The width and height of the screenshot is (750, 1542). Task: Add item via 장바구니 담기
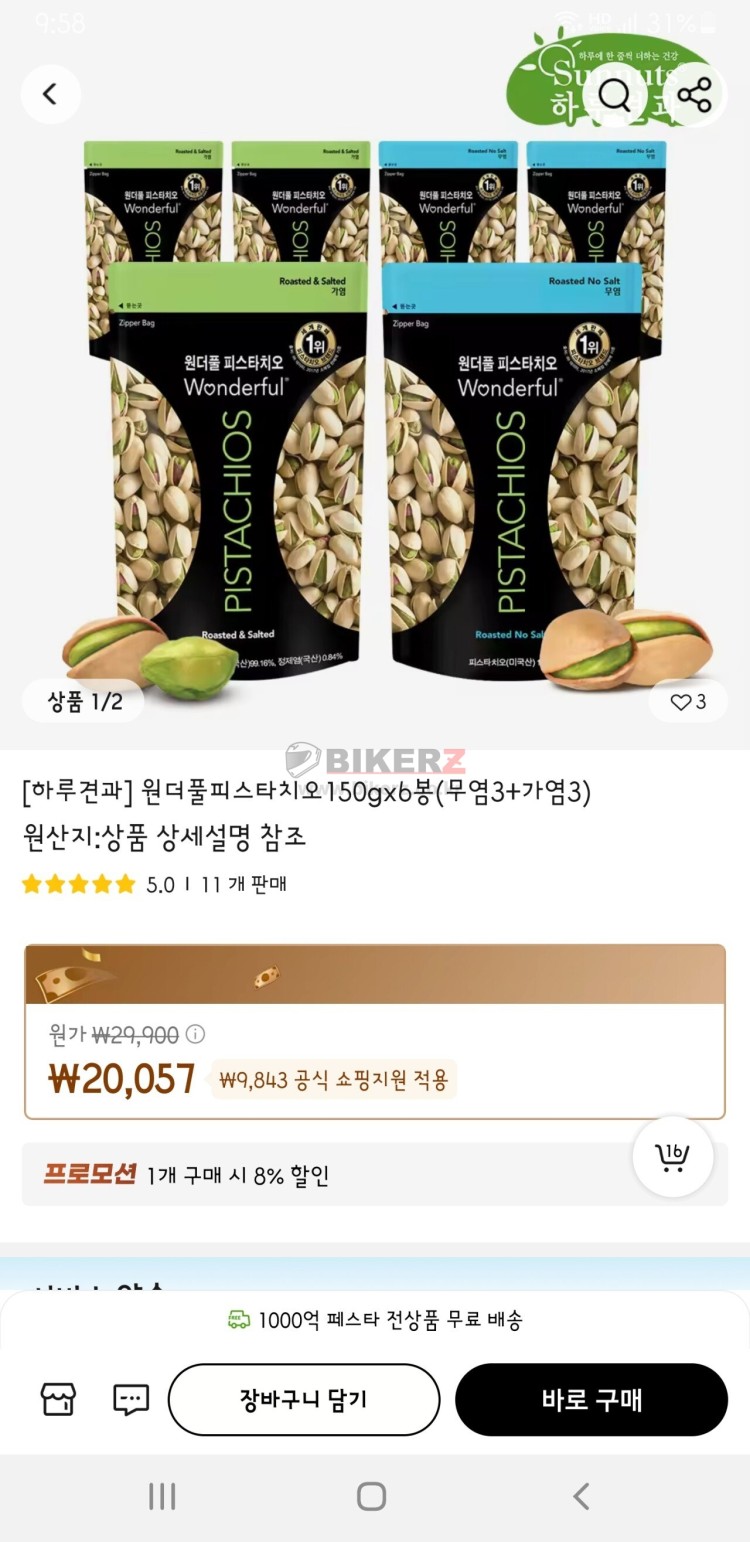click(x=303, y=1399)
